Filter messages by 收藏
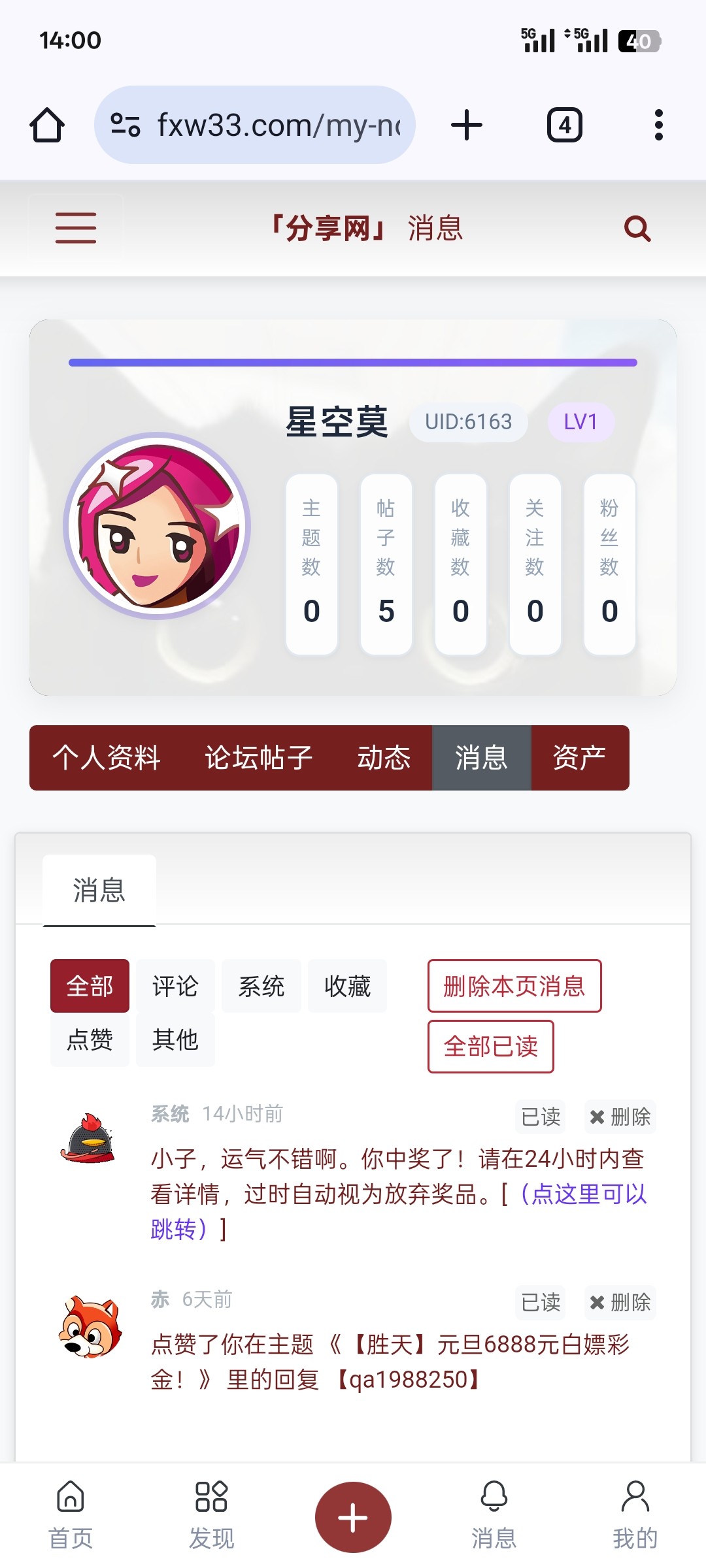The height and width of the screenshot is (1568, 706). pyautogui.click(x=347, y=986)
